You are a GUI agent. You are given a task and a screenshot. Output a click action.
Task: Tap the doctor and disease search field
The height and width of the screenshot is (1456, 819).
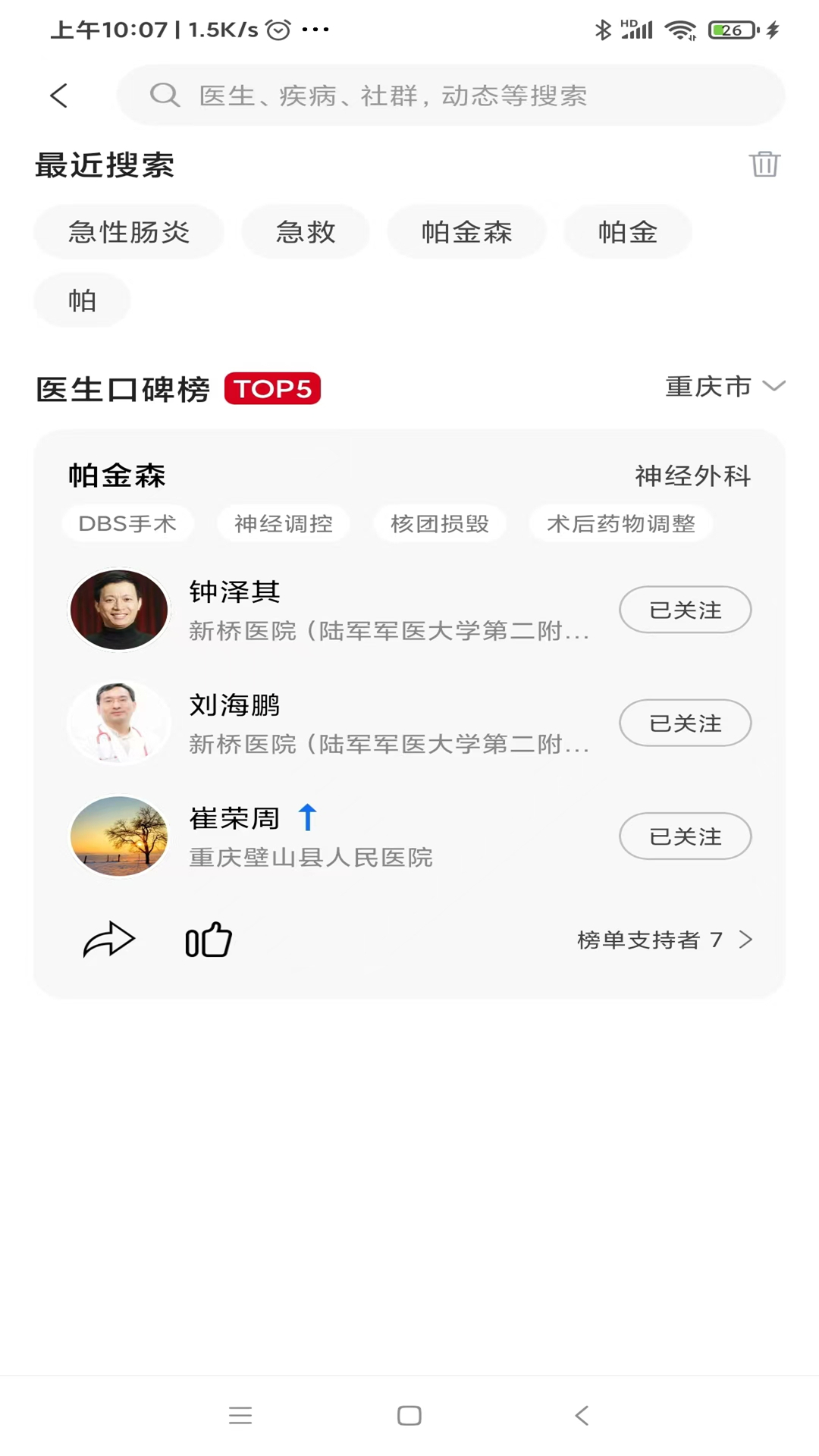click(x=450, y=96)
